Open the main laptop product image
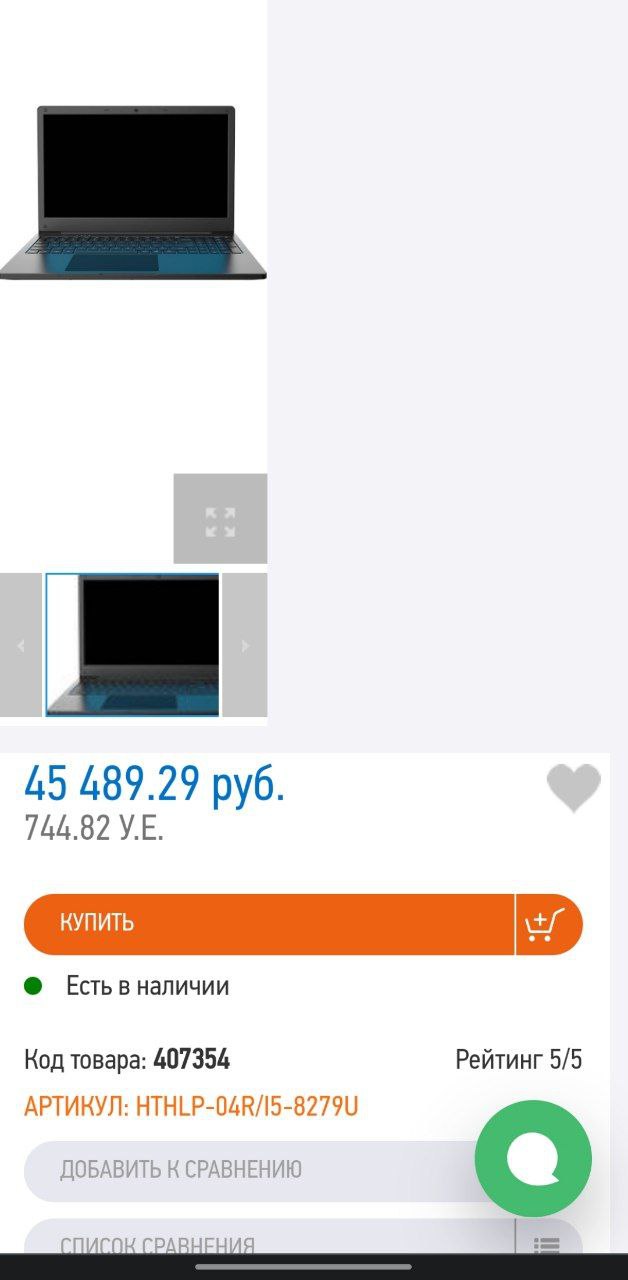This screenshot has width=628, height=1280. [x=133, y=192]
